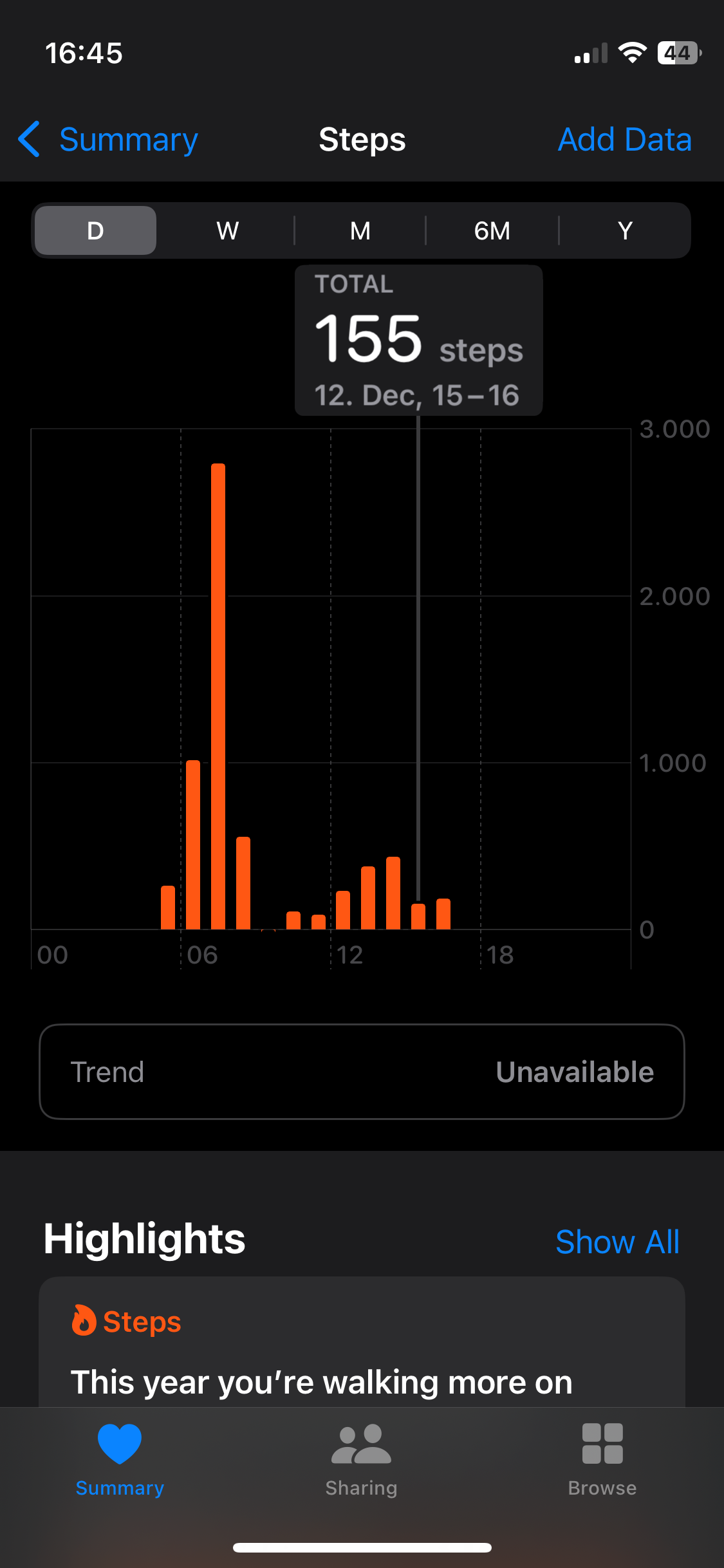Switch to the W weekly view
This screenshot has width=724, height=1568.
coord(228,230)
